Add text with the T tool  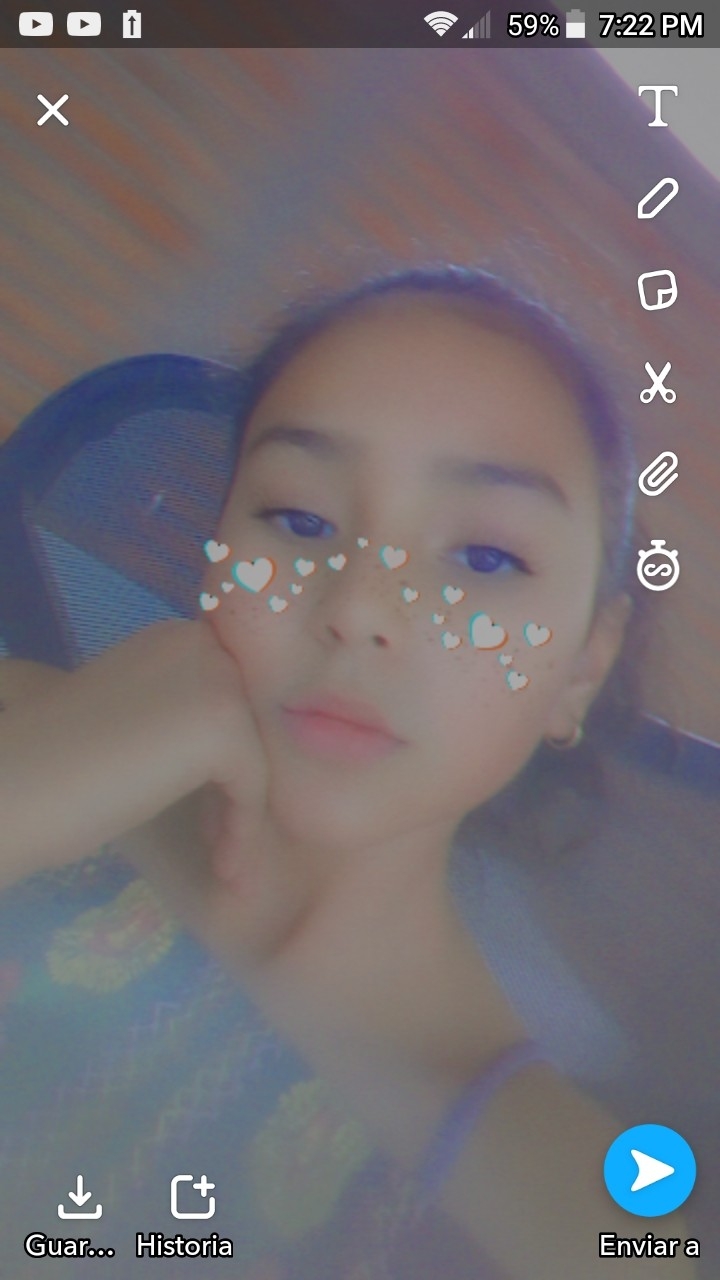(x=658, y=106)
